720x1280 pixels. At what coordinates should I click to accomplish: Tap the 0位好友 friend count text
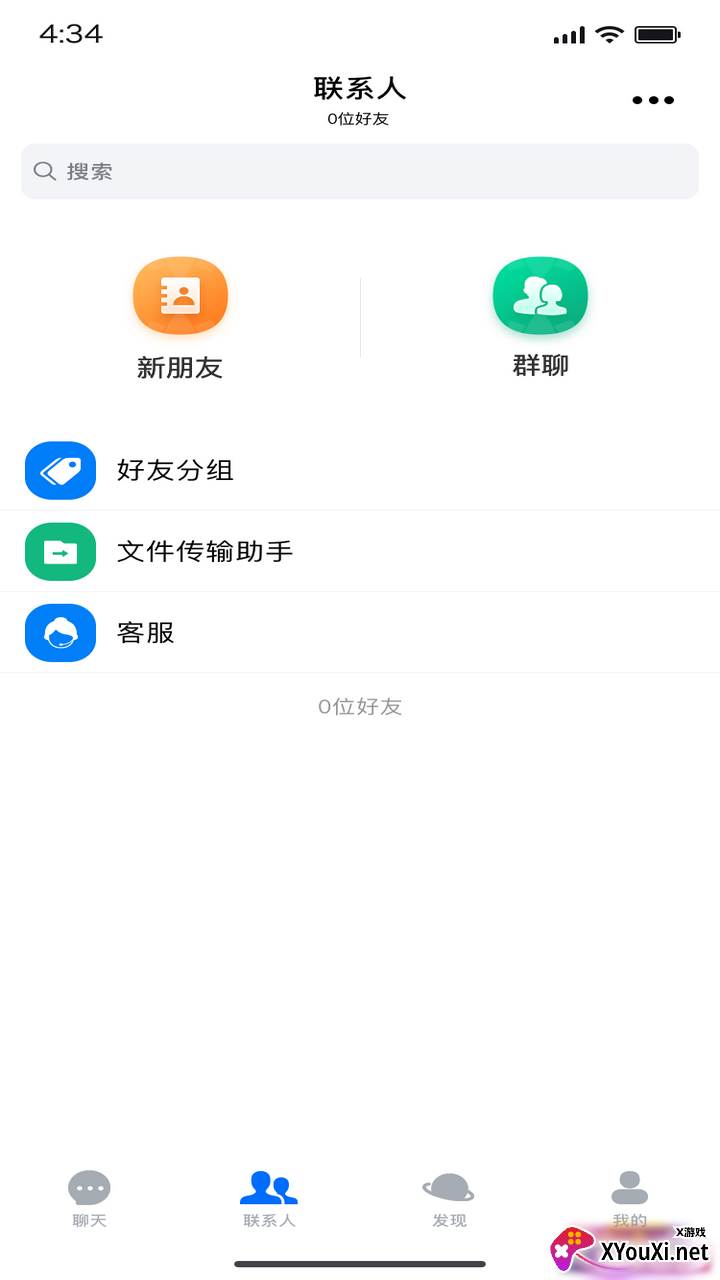(x=360, y=118)
